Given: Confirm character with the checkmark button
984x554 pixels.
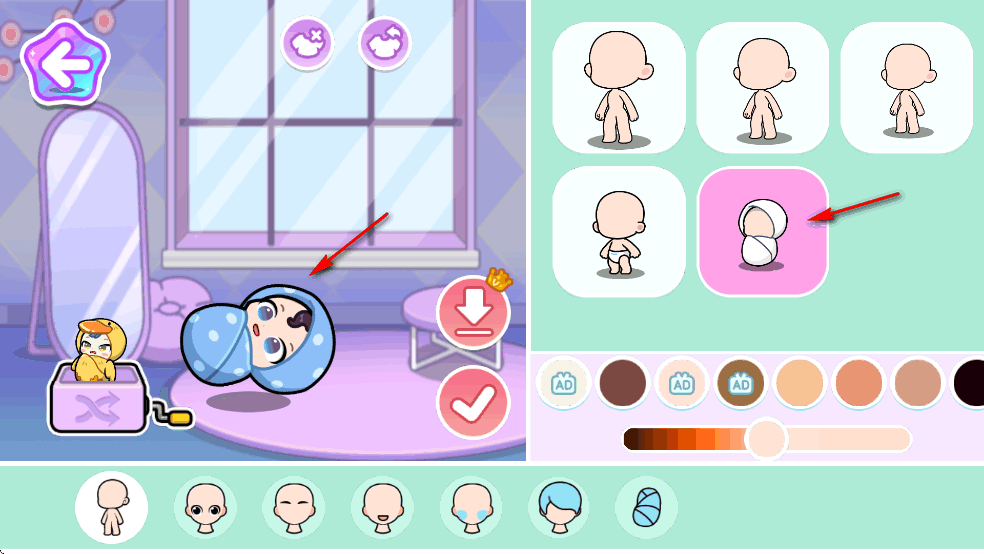Looking at the screenshot, I should tap(473, 403).
